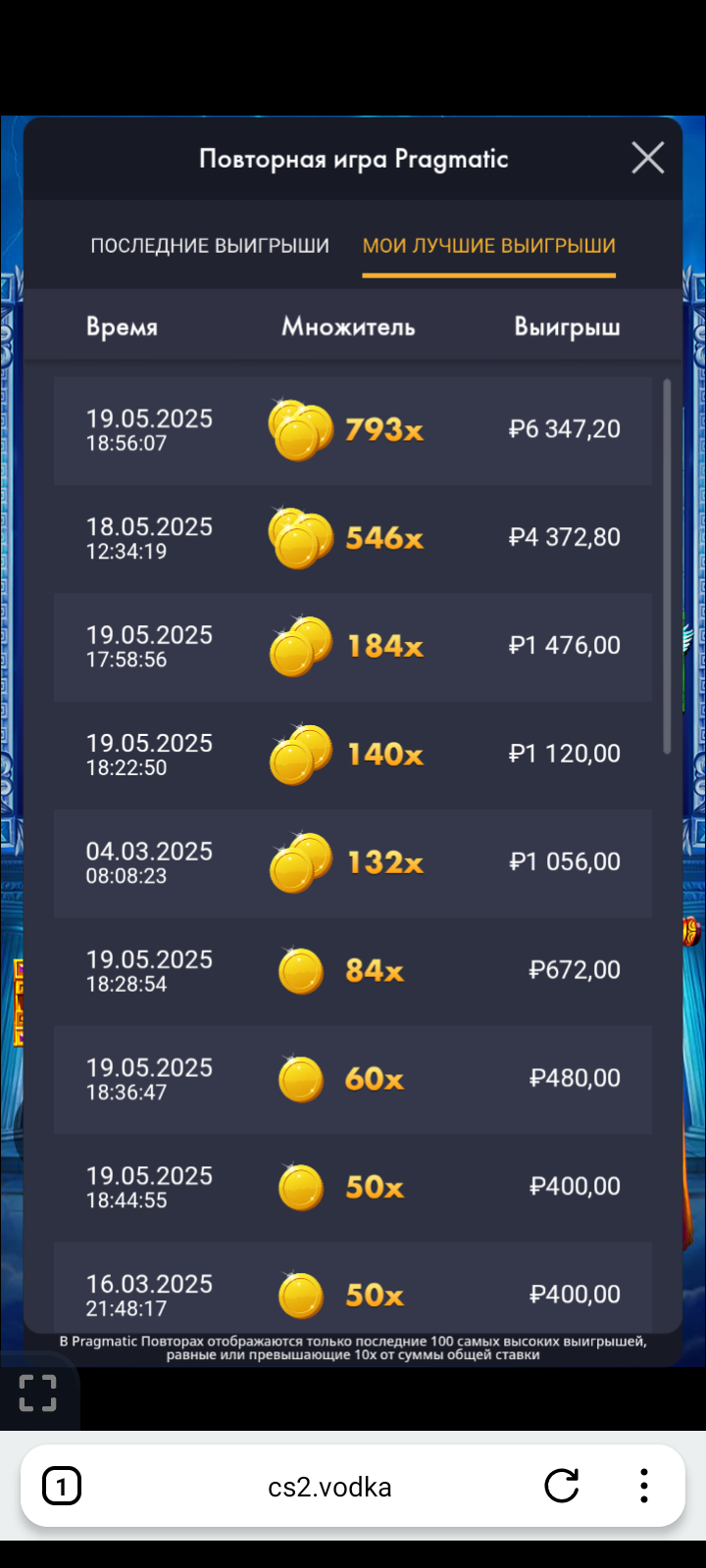Reload the cs2.vodka page
Screen dimensions: 706x1568
point(562,1486)
